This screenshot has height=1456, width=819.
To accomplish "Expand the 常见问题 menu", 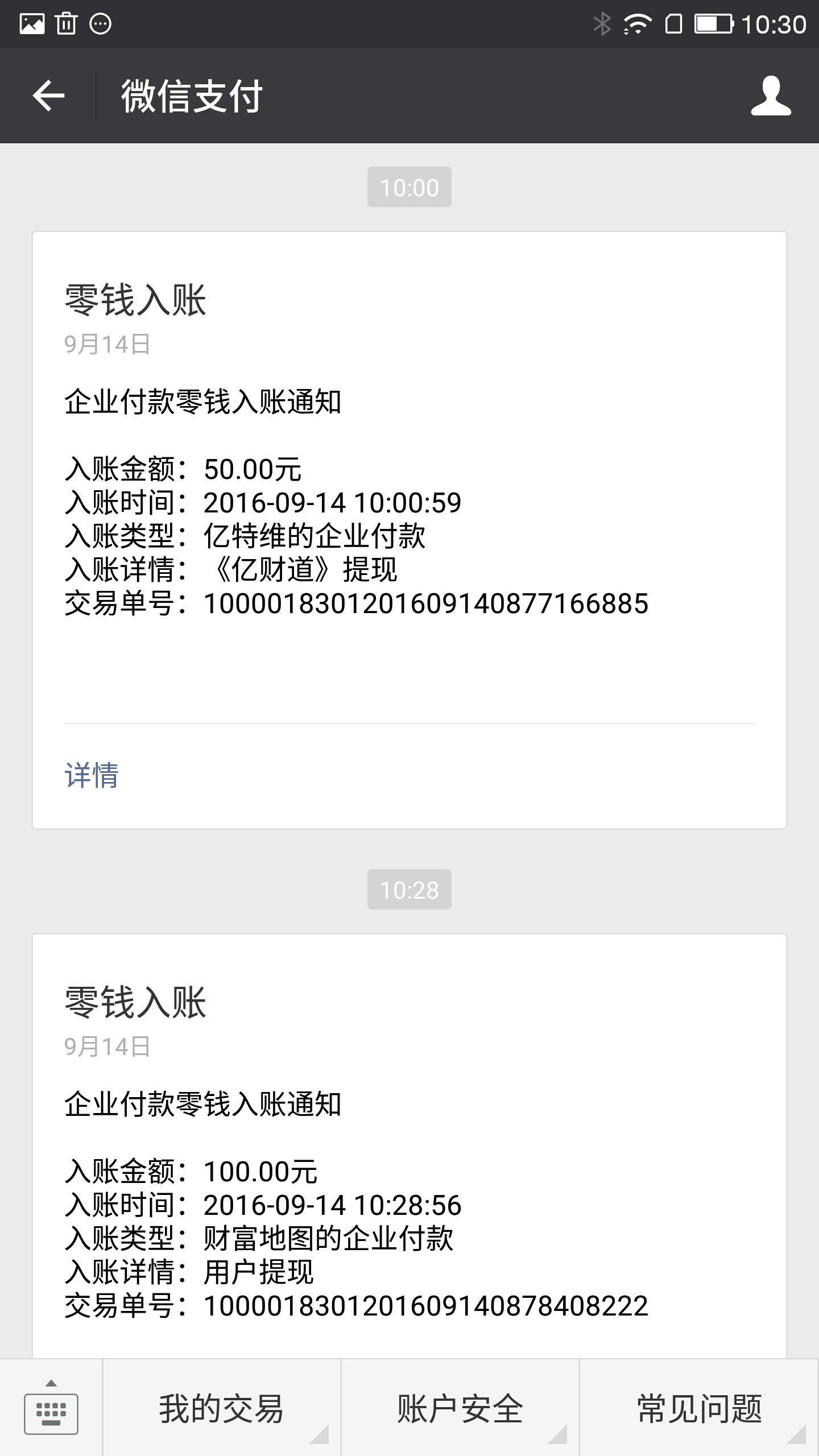I will [x=700, y=1408].
